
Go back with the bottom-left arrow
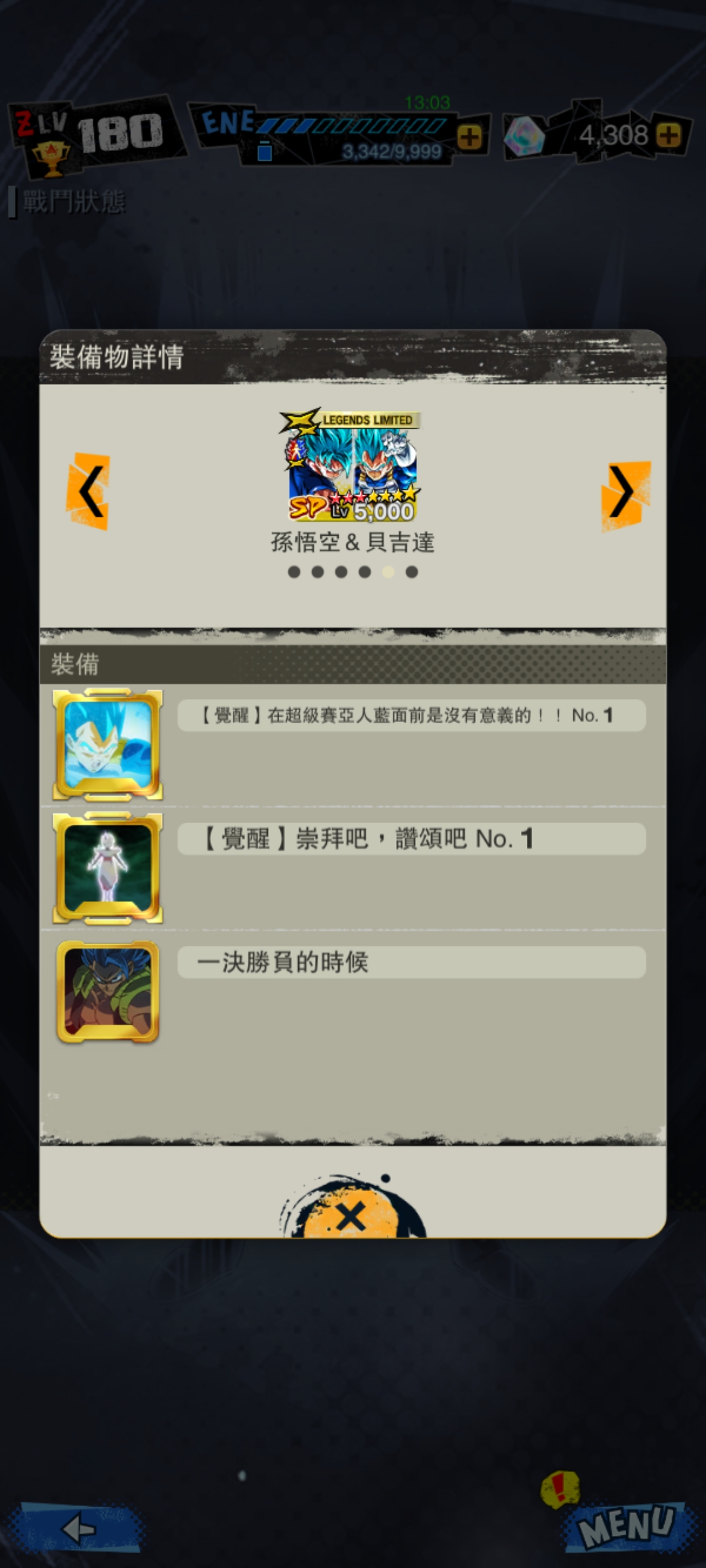pyautogui.click(x=78, y=1529)
